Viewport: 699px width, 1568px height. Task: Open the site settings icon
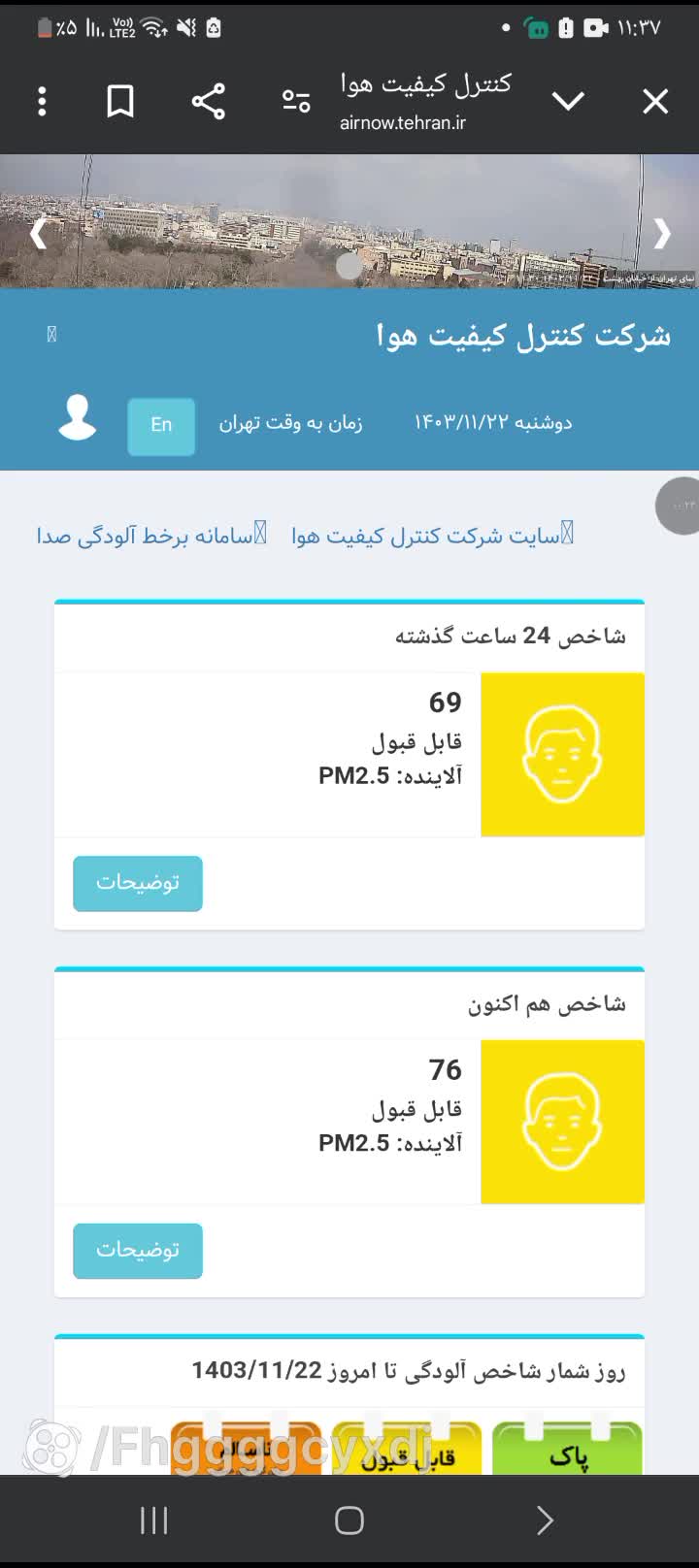[x=295, y=101]
